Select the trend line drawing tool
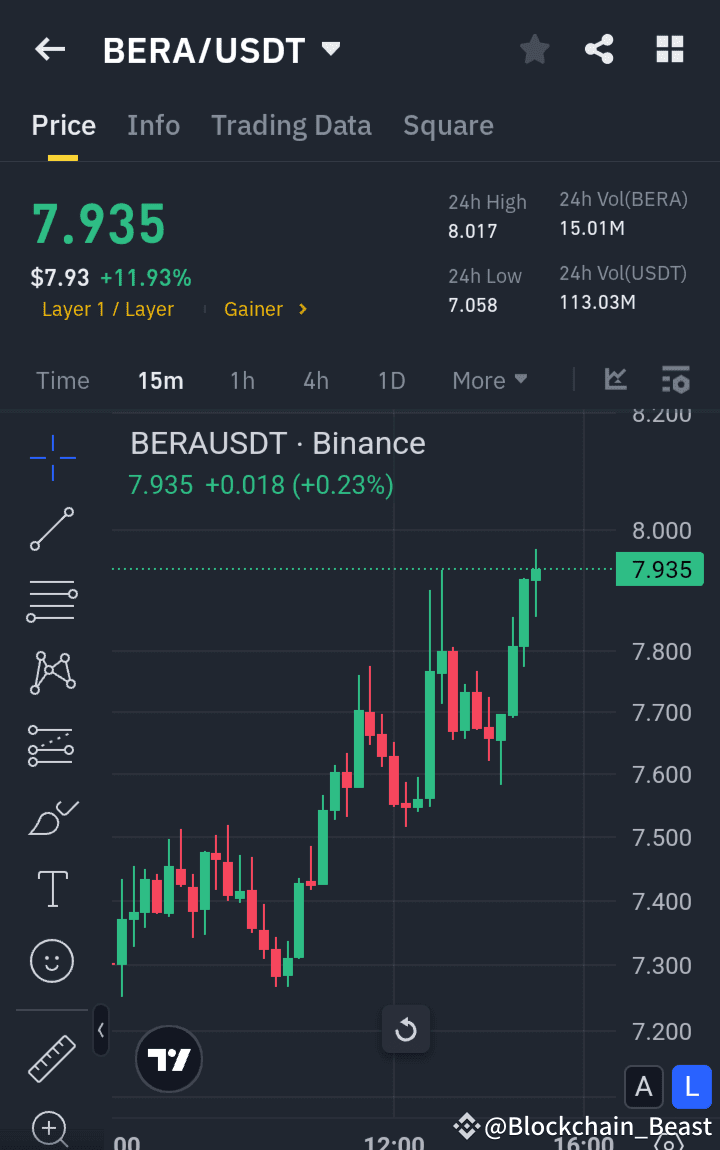The width and height of the screenshot is (720, 1150). point(51,529)
